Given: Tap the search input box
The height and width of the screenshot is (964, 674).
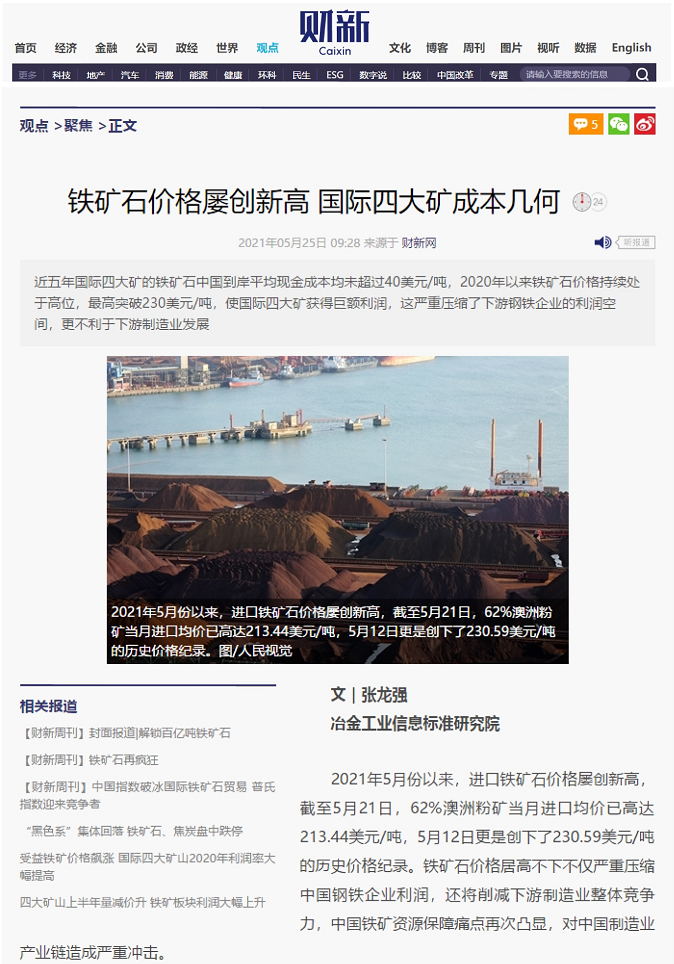Looking at the screenshot, I should (x=574, y=74).
